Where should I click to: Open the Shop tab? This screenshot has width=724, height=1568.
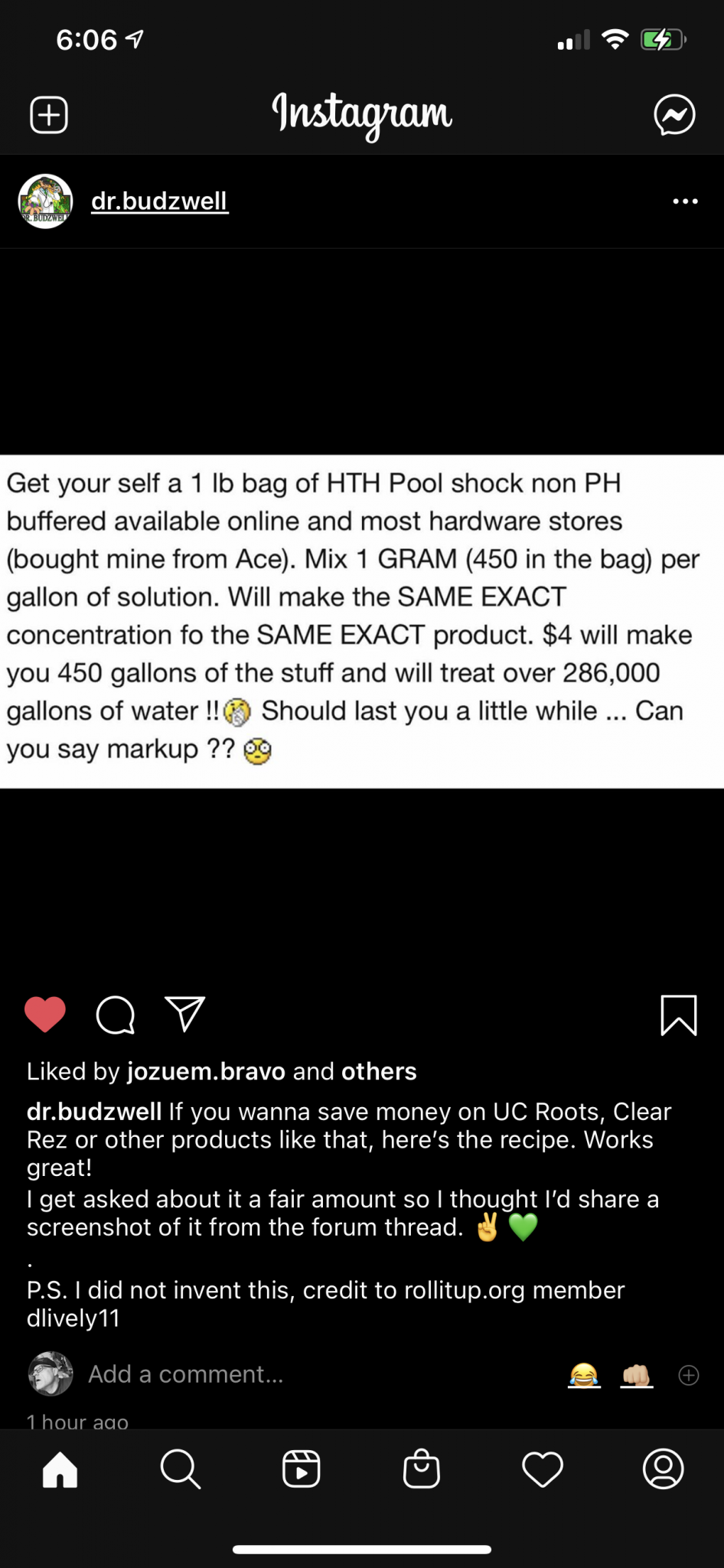(x=422, y=1469)
